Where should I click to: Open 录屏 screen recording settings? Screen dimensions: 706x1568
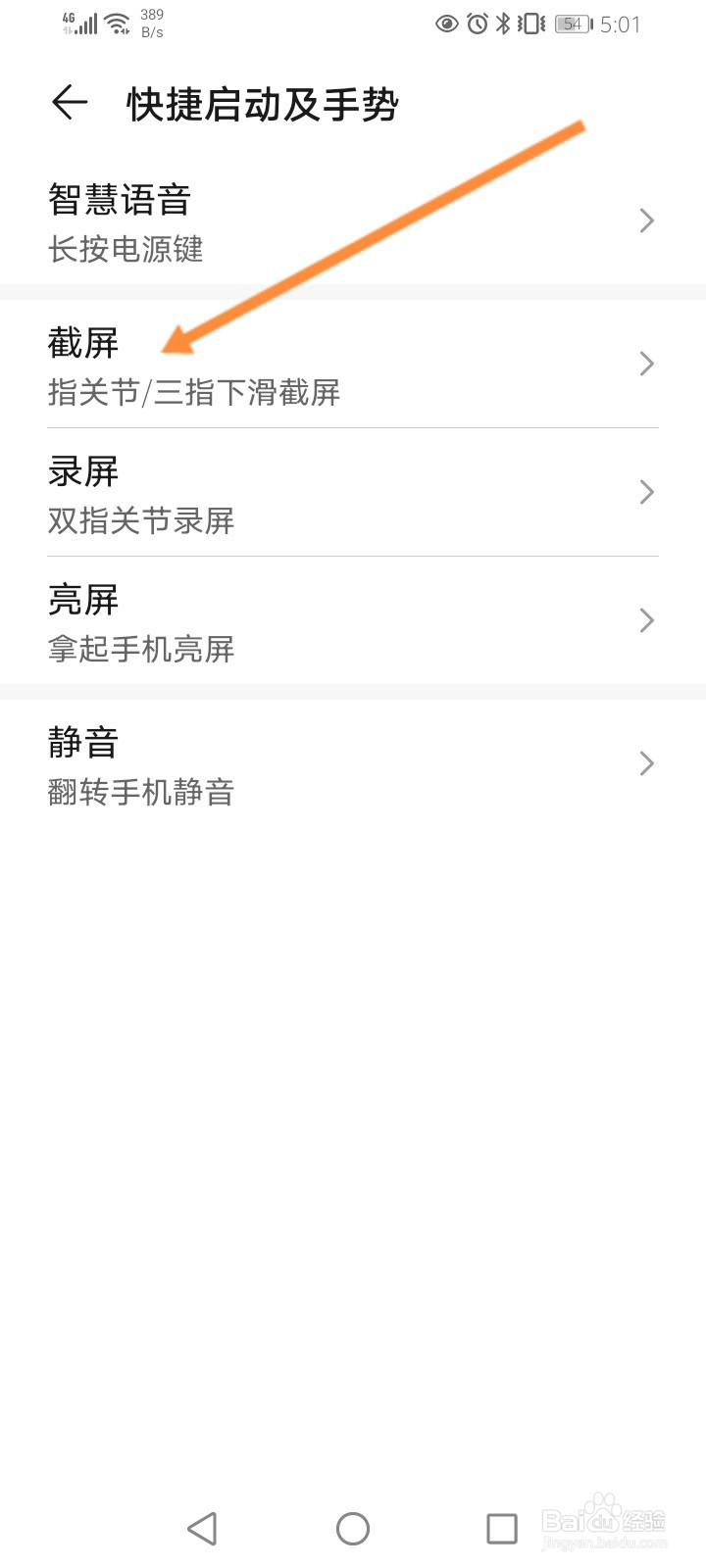coord(294,493)
